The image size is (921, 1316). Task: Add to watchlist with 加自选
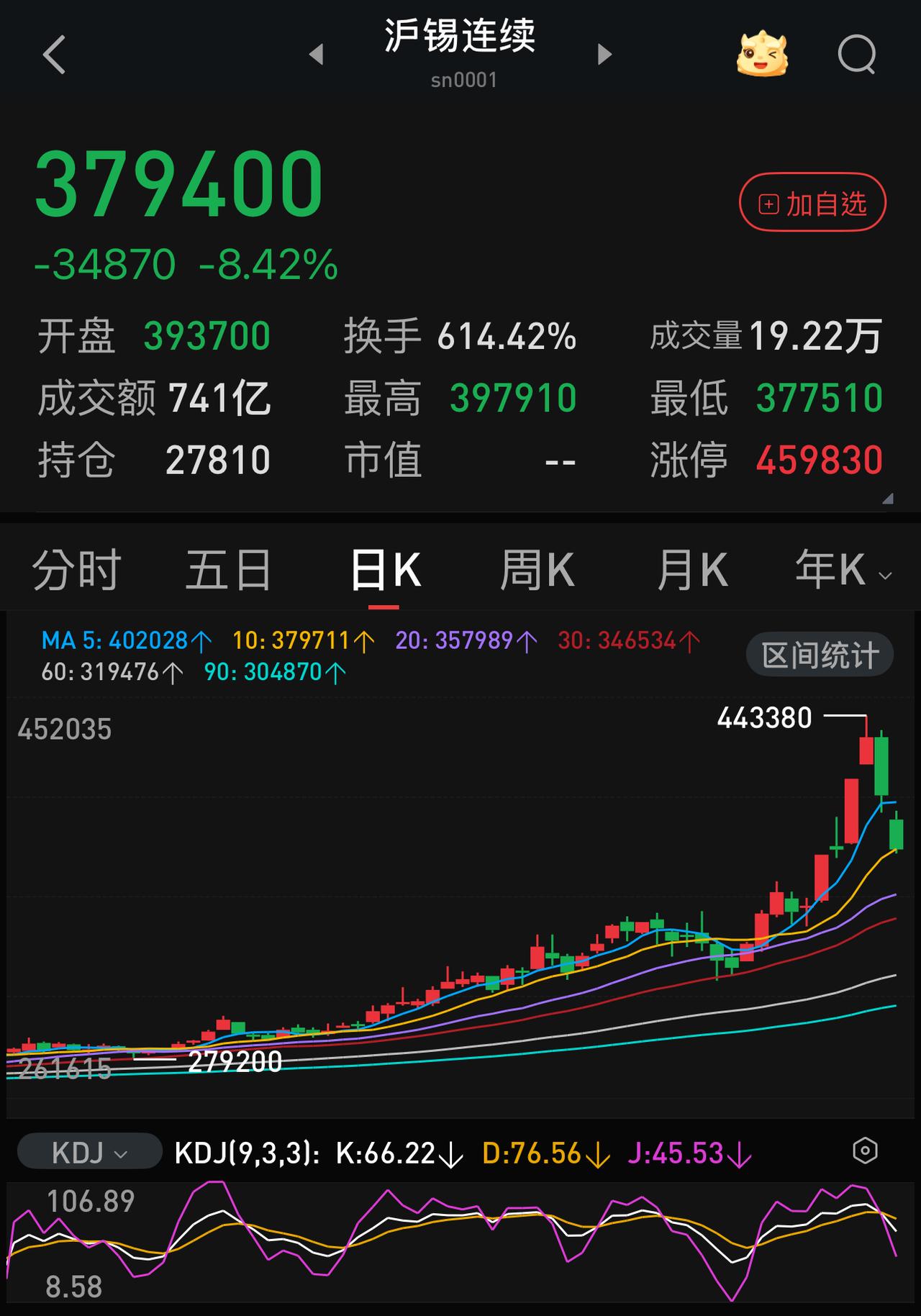811,204
